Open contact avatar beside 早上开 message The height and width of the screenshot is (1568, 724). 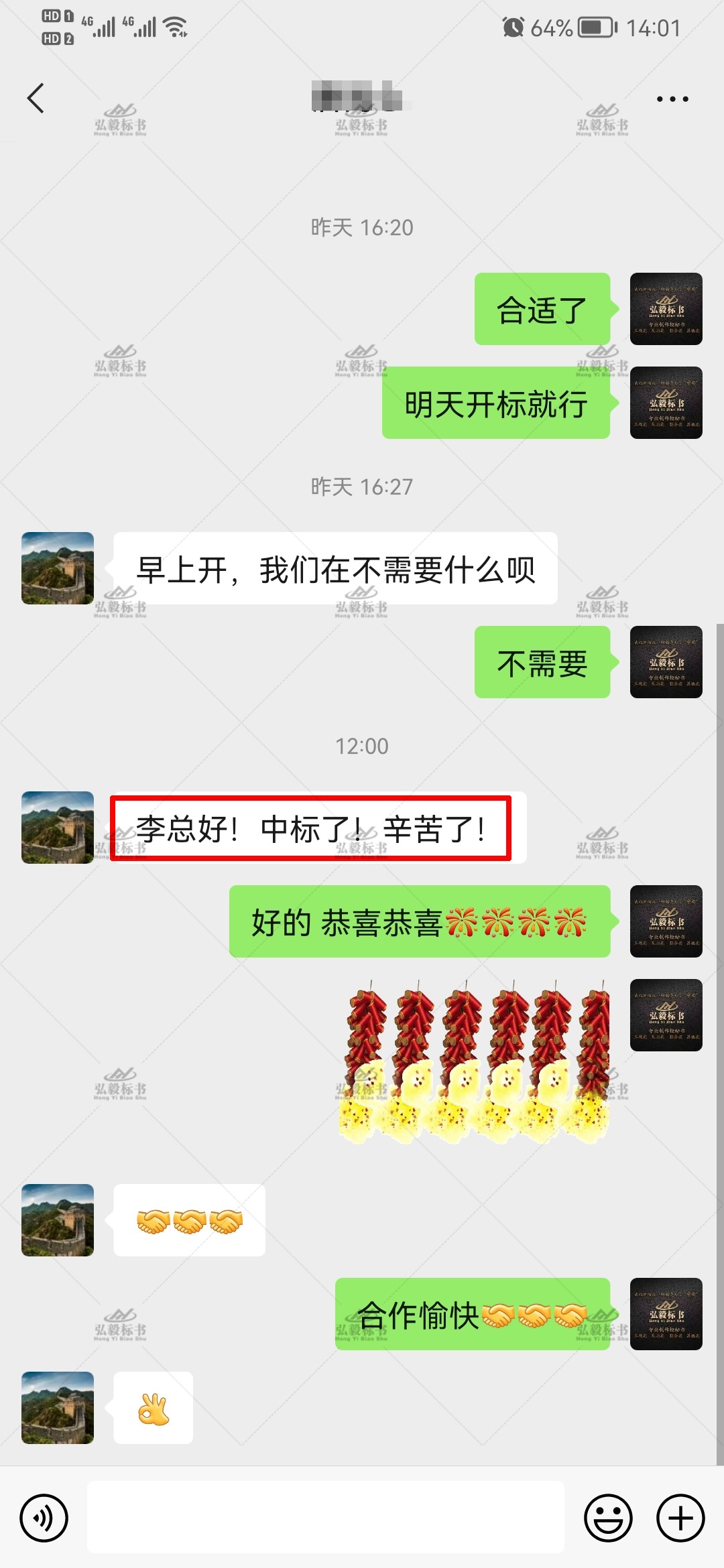tap(58, 568)
